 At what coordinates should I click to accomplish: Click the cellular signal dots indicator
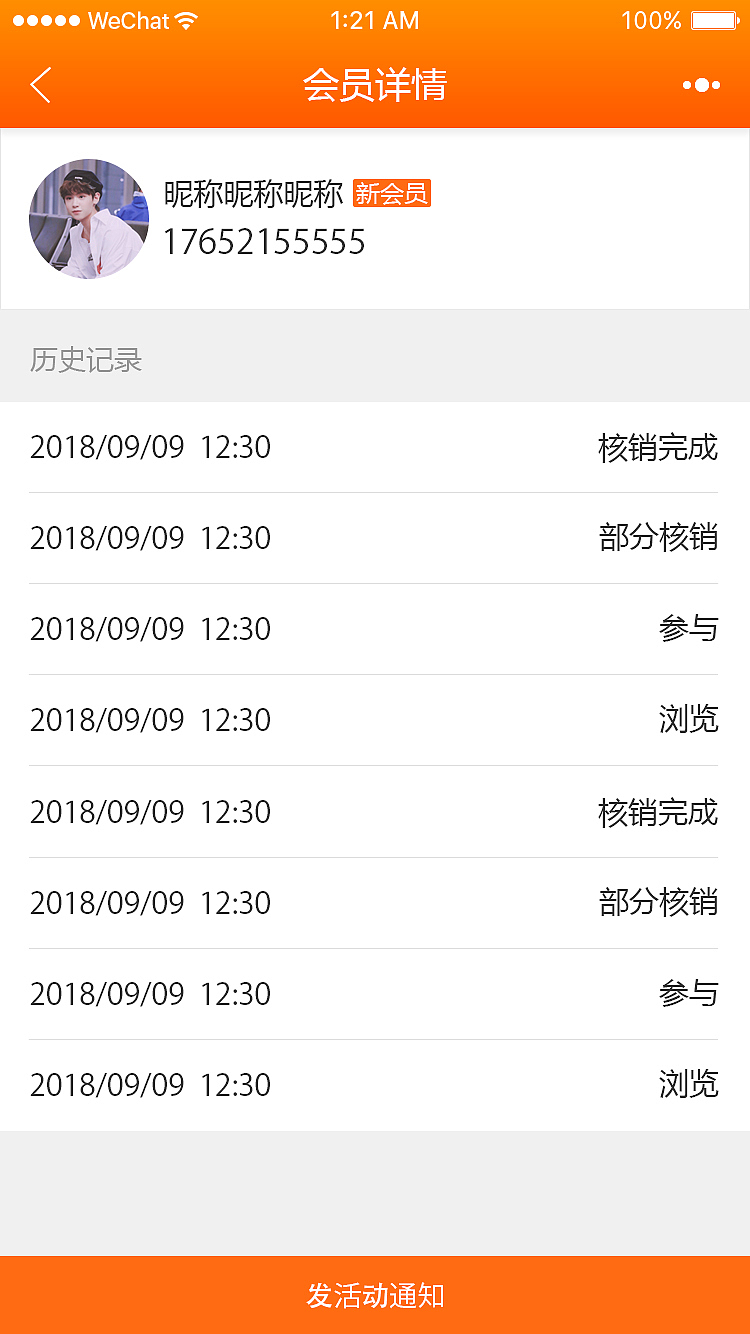pyautogui.click(x=45, y=18)
